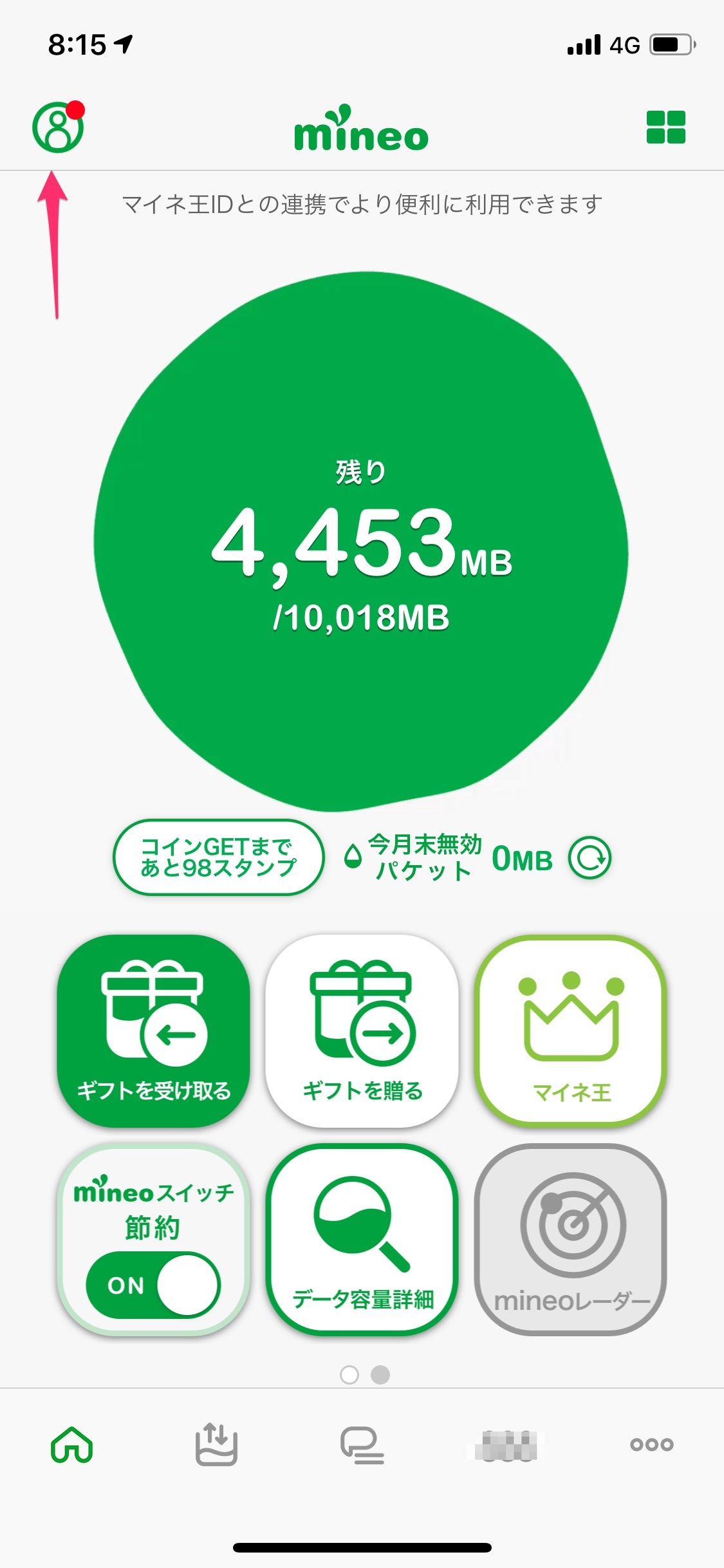Go to the second page indicator dot

click(x=380, y=1375)
